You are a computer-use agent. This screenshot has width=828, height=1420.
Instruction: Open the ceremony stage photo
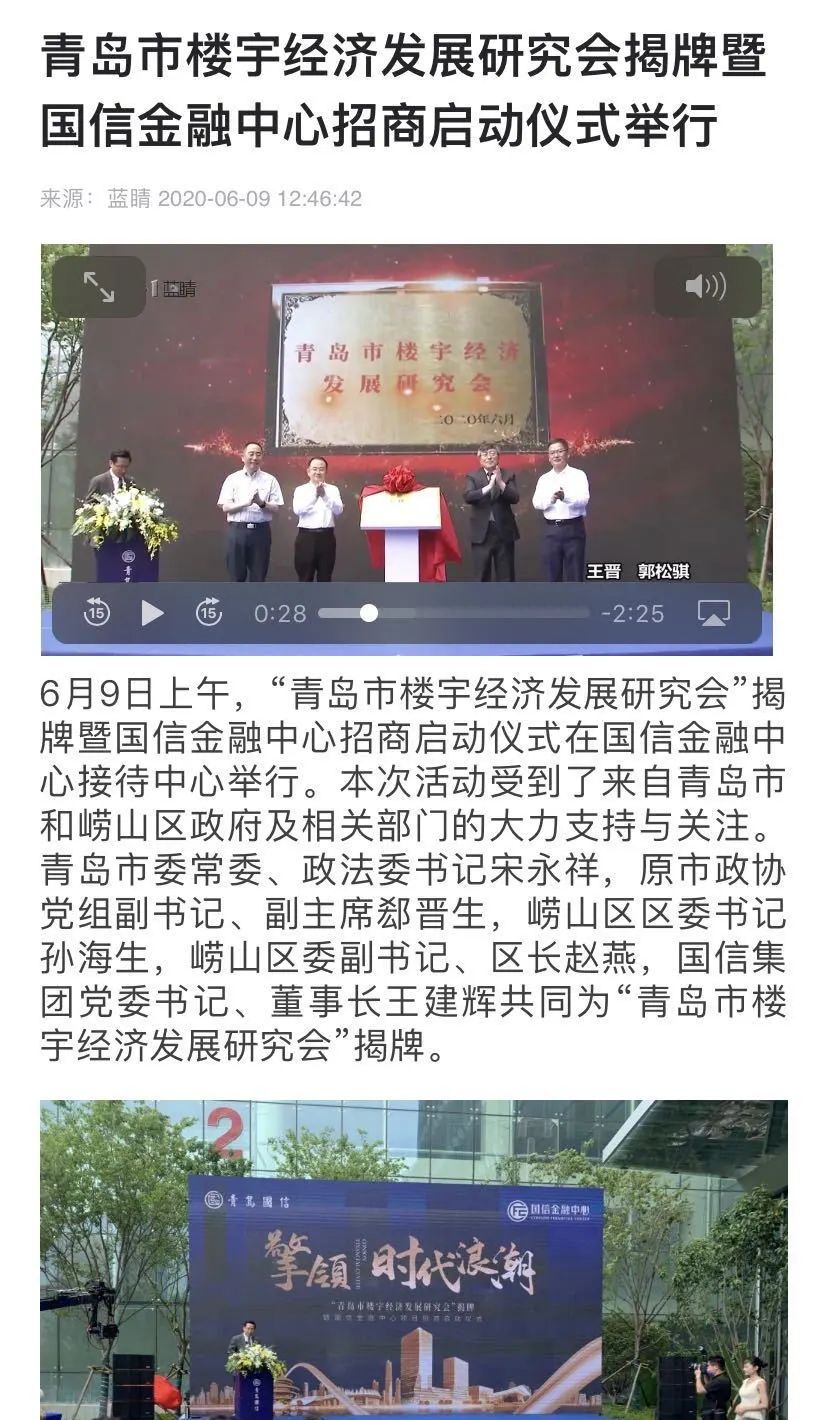tap(413, 1258)
